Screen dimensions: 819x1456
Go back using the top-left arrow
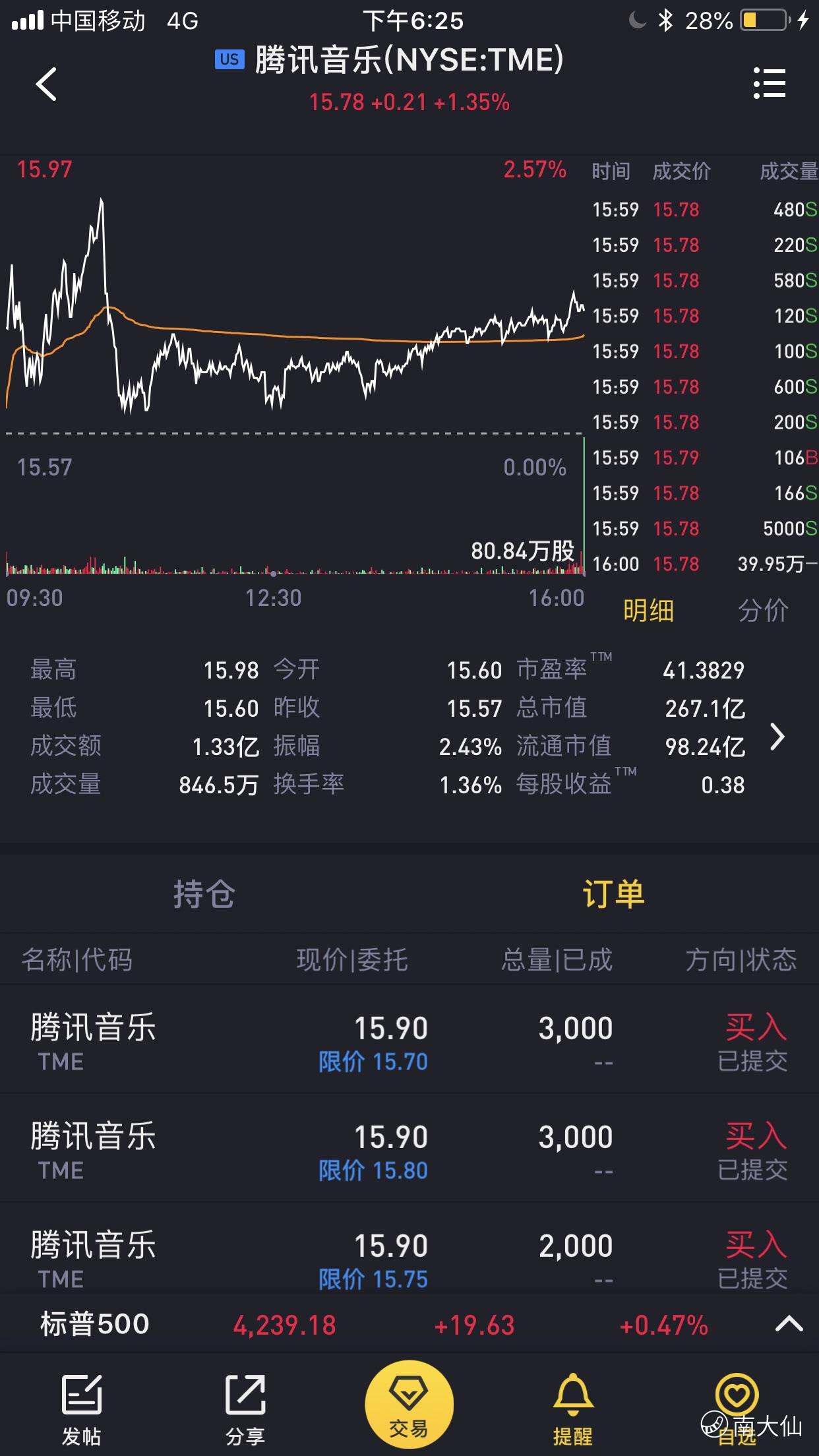point(46,84)
